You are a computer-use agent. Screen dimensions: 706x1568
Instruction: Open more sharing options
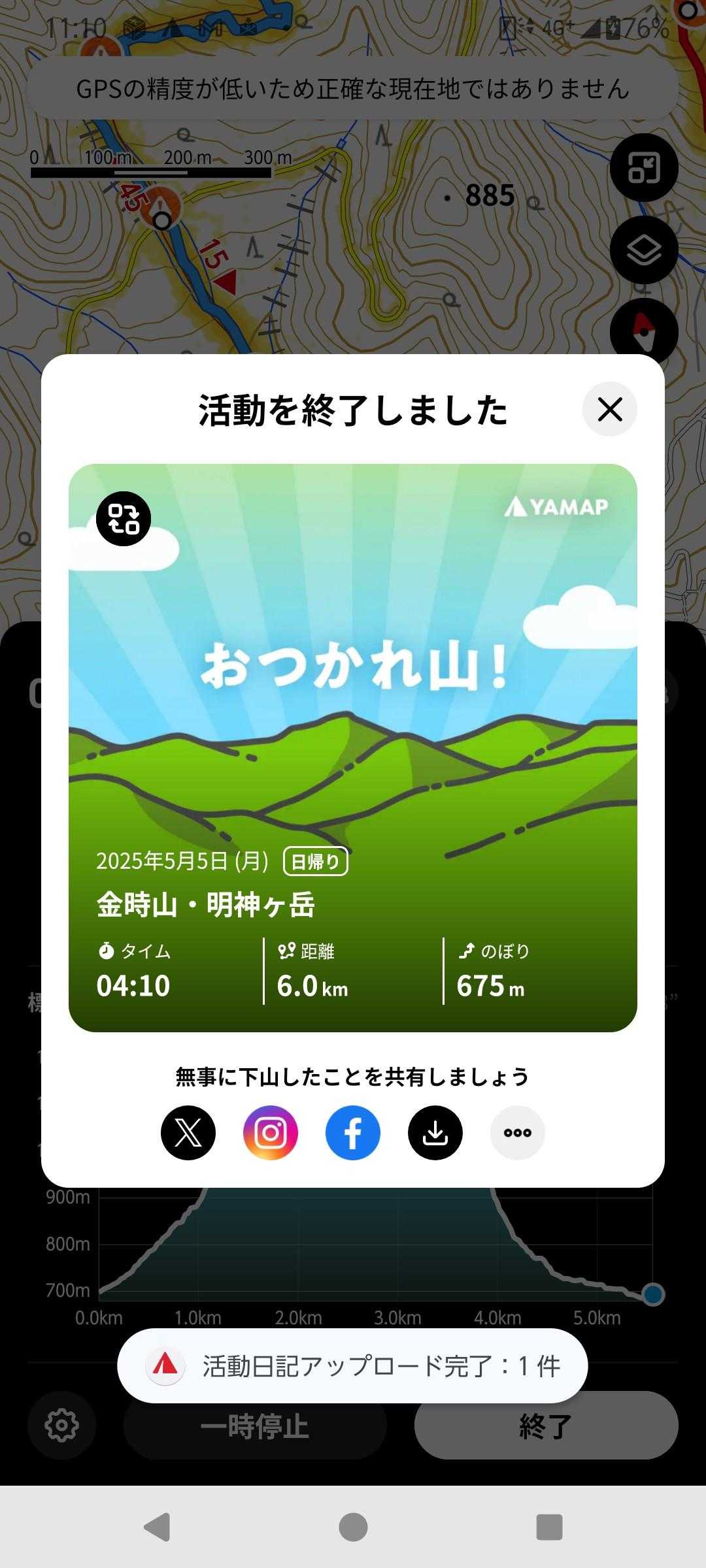click(x=518, y=1133)
